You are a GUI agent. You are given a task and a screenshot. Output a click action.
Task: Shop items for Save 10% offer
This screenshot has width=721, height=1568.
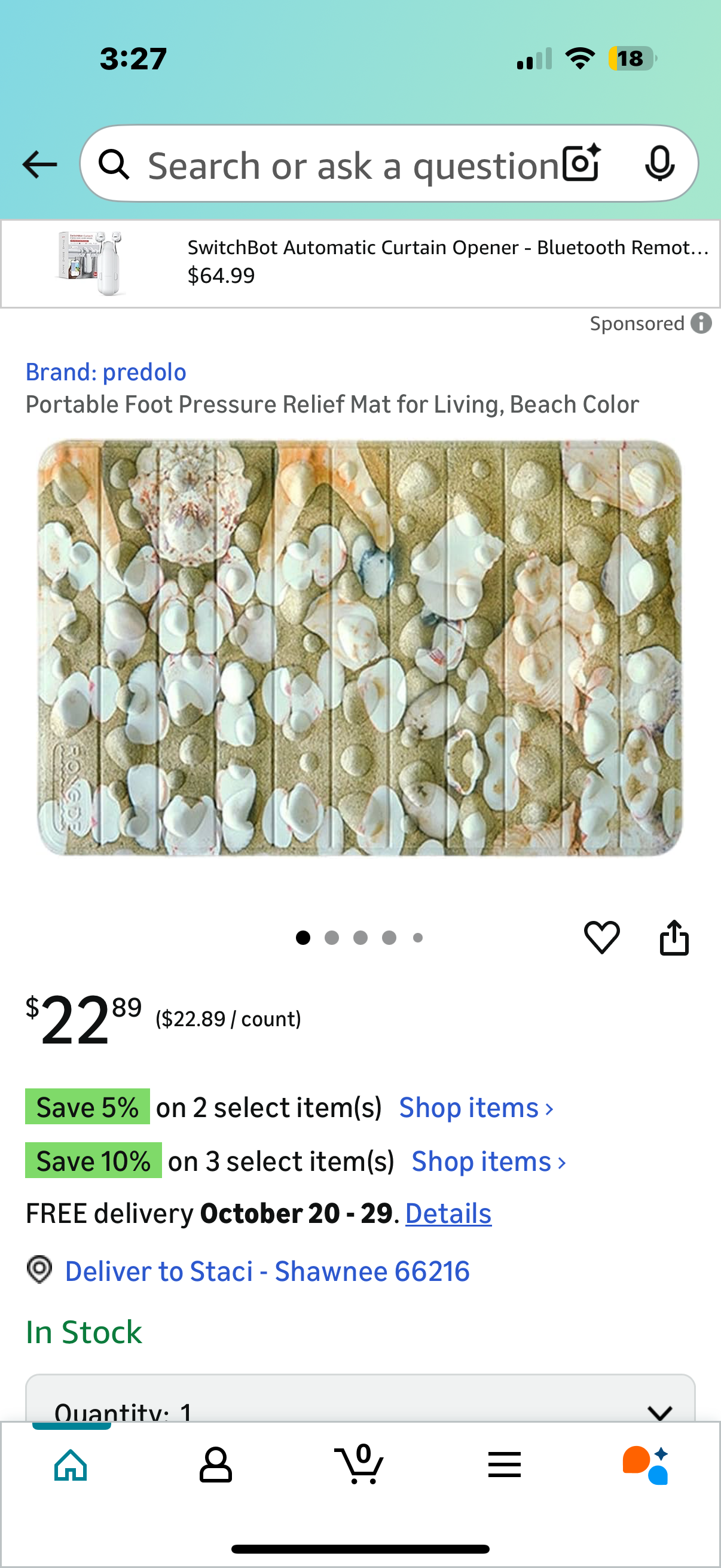[x=488, y=1161]
